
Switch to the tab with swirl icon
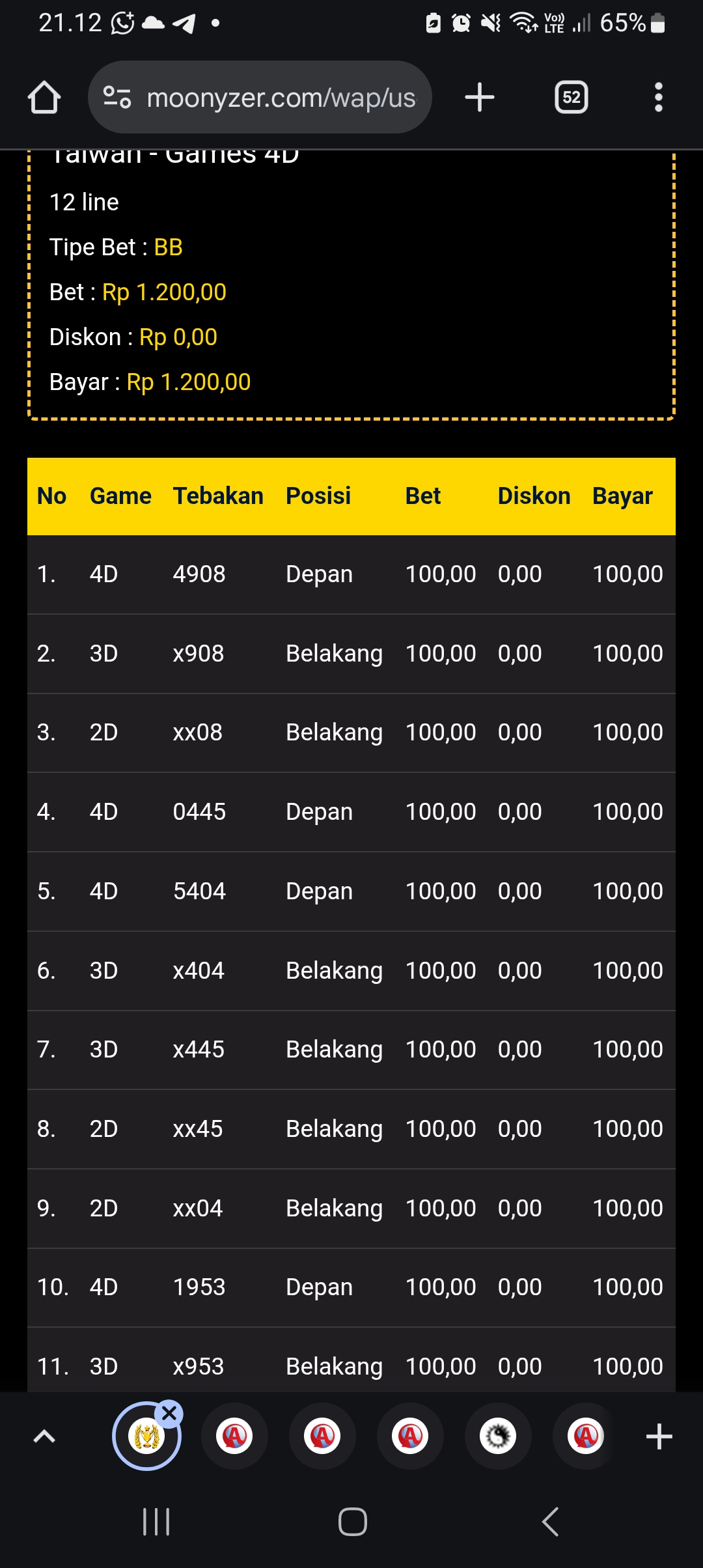498,1436
